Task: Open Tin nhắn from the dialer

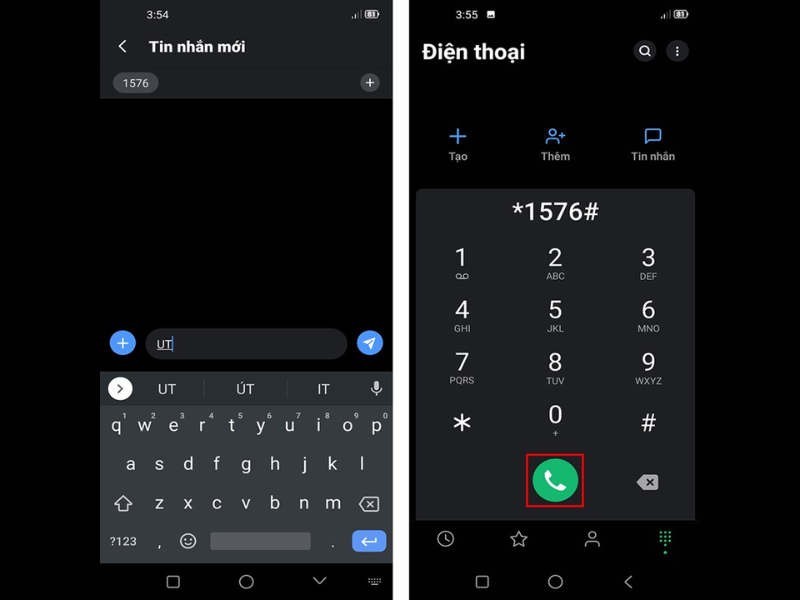Action: 652,144
